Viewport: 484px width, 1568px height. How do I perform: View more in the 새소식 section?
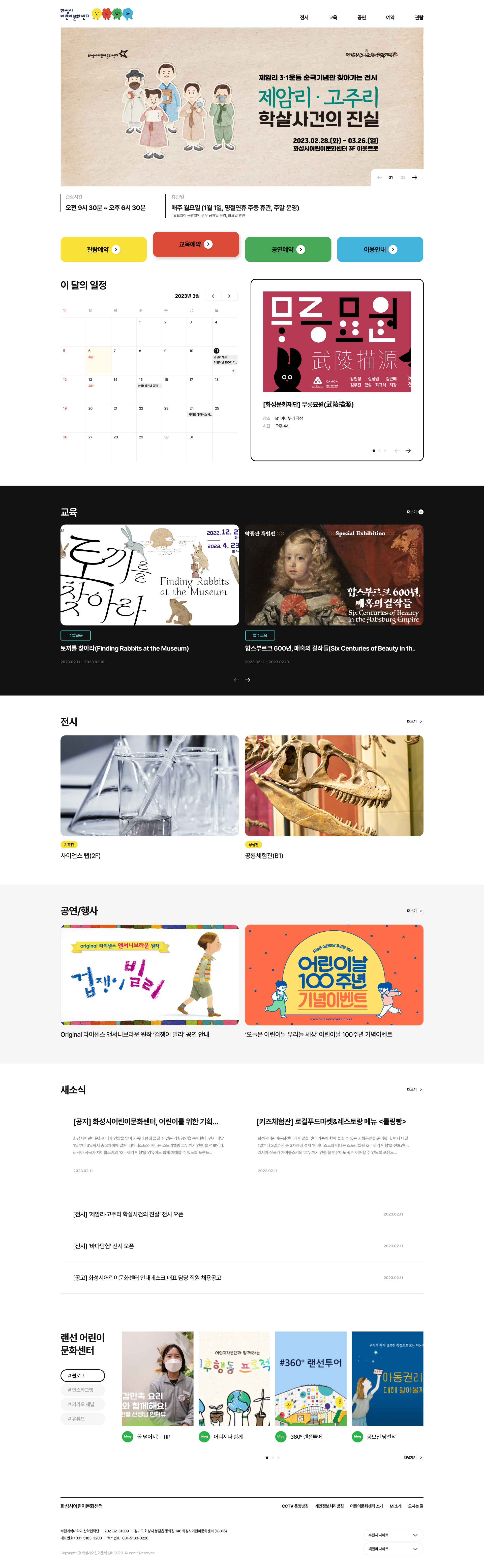coord(415,1089)
